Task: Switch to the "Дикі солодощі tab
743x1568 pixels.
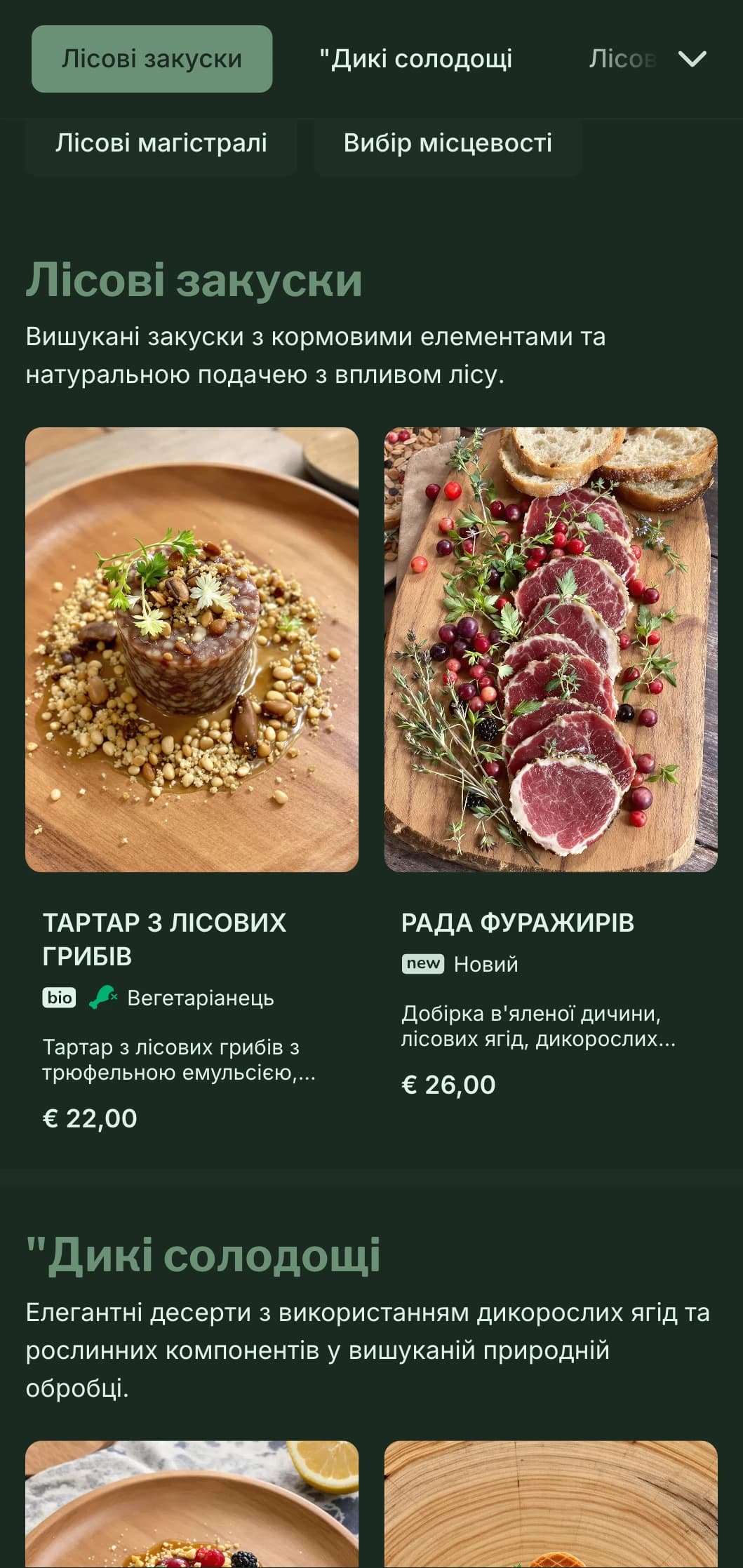Action: [415, 59]
